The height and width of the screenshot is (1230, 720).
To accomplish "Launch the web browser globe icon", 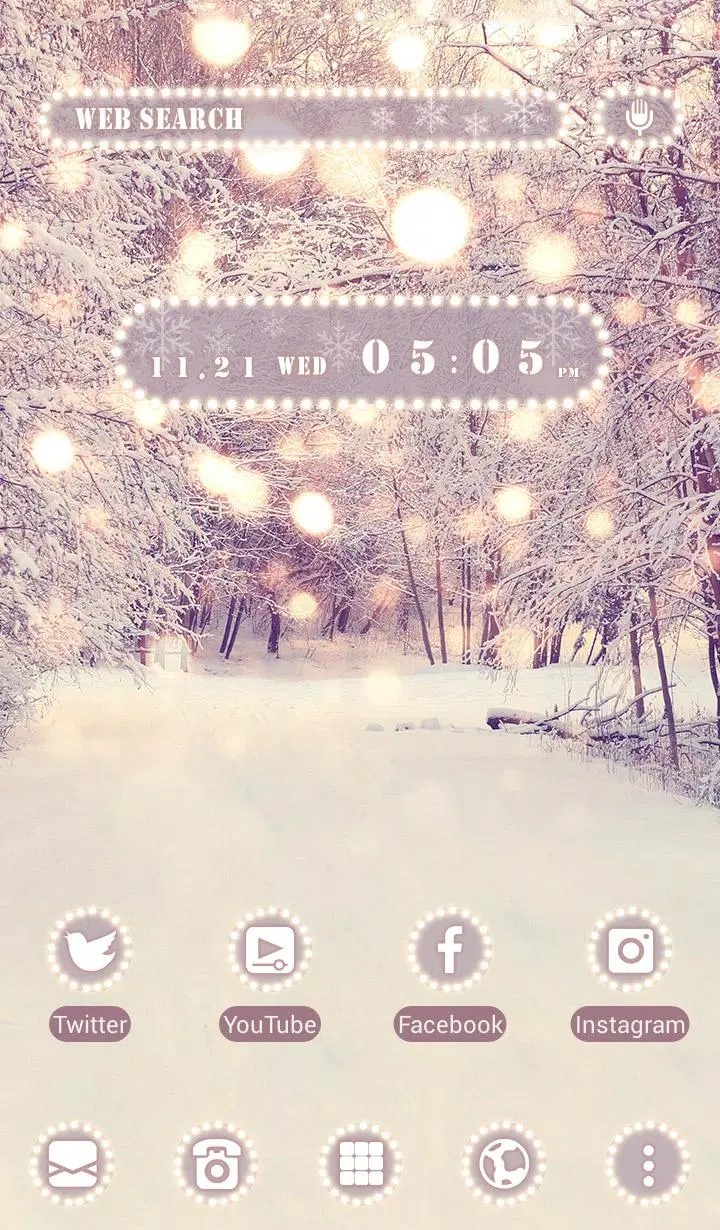I will [504, 1164].
